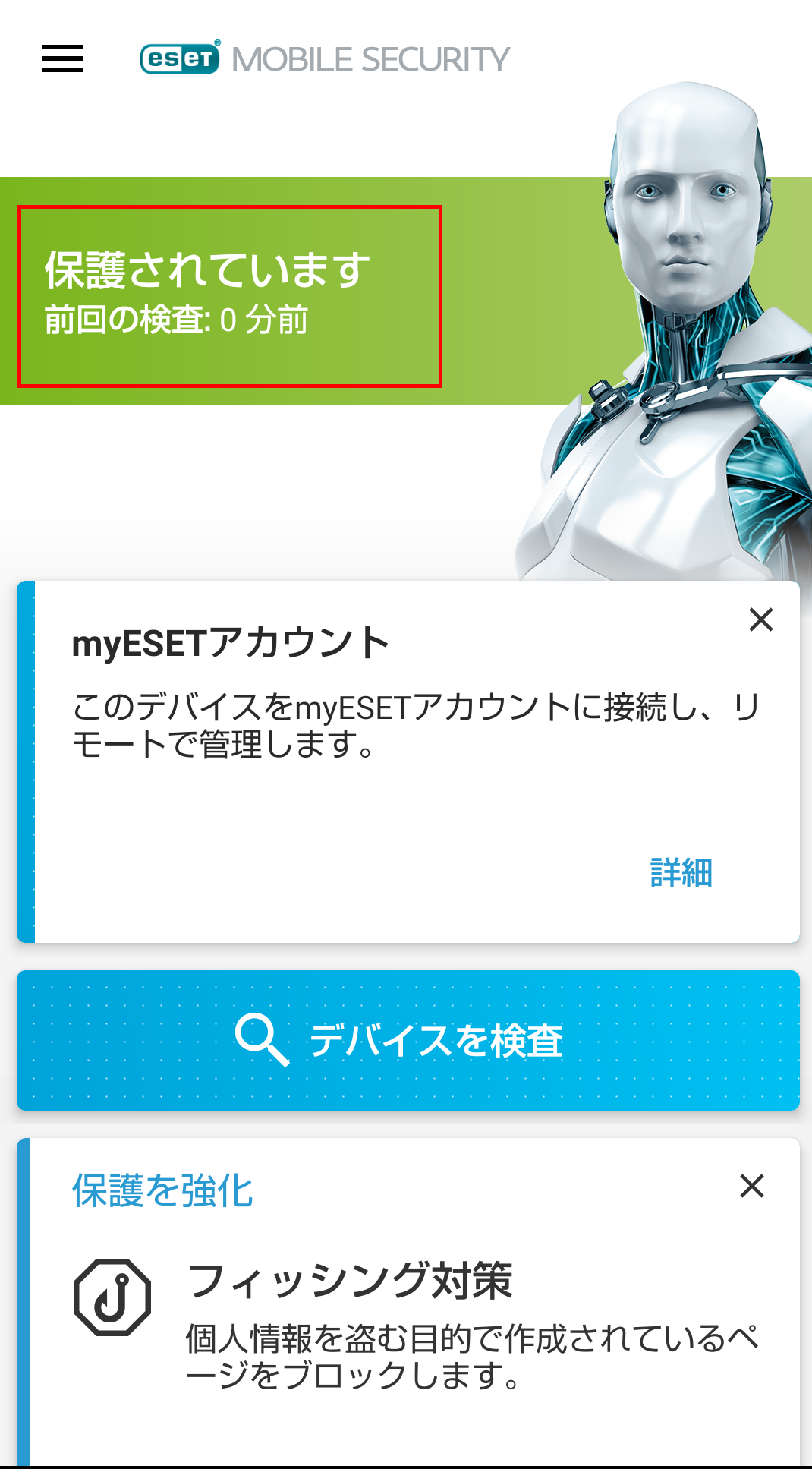Dismiss the myESETアカウント card
The height and width of the screenshot is (1469, 812).
coord(760,619)
